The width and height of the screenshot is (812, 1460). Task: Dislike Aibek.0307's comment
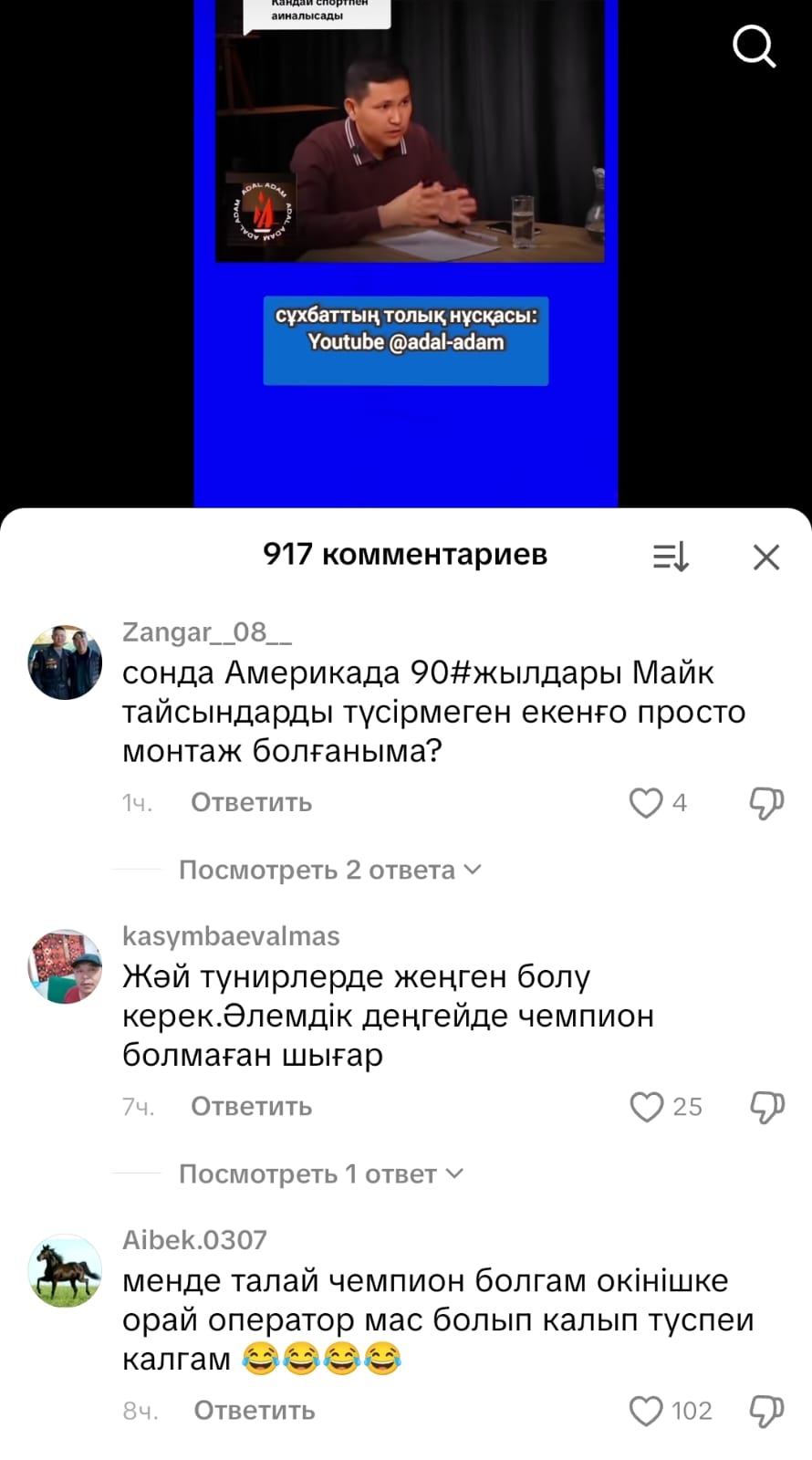(765, 1411)
